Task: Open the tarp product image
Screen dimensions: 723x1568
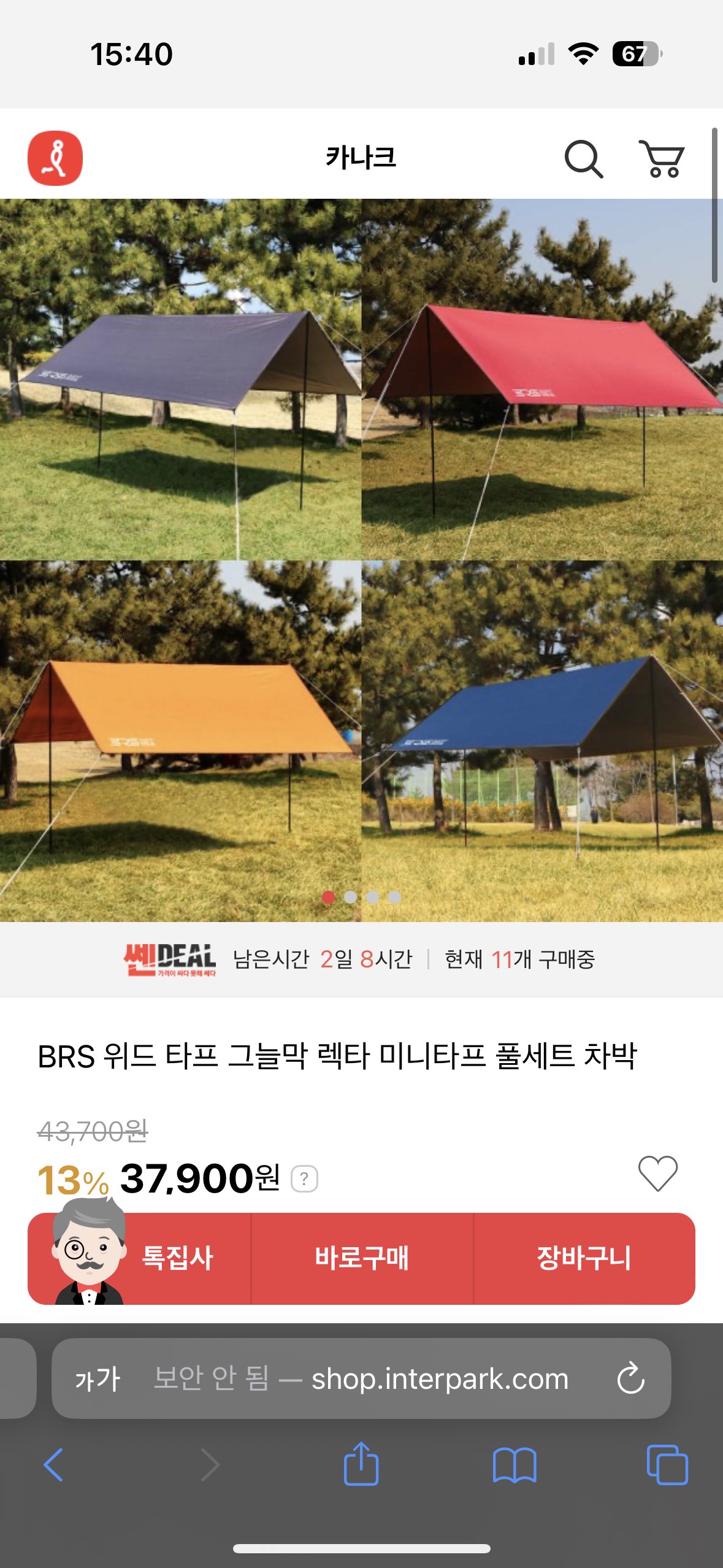Action: pos(361,559)
